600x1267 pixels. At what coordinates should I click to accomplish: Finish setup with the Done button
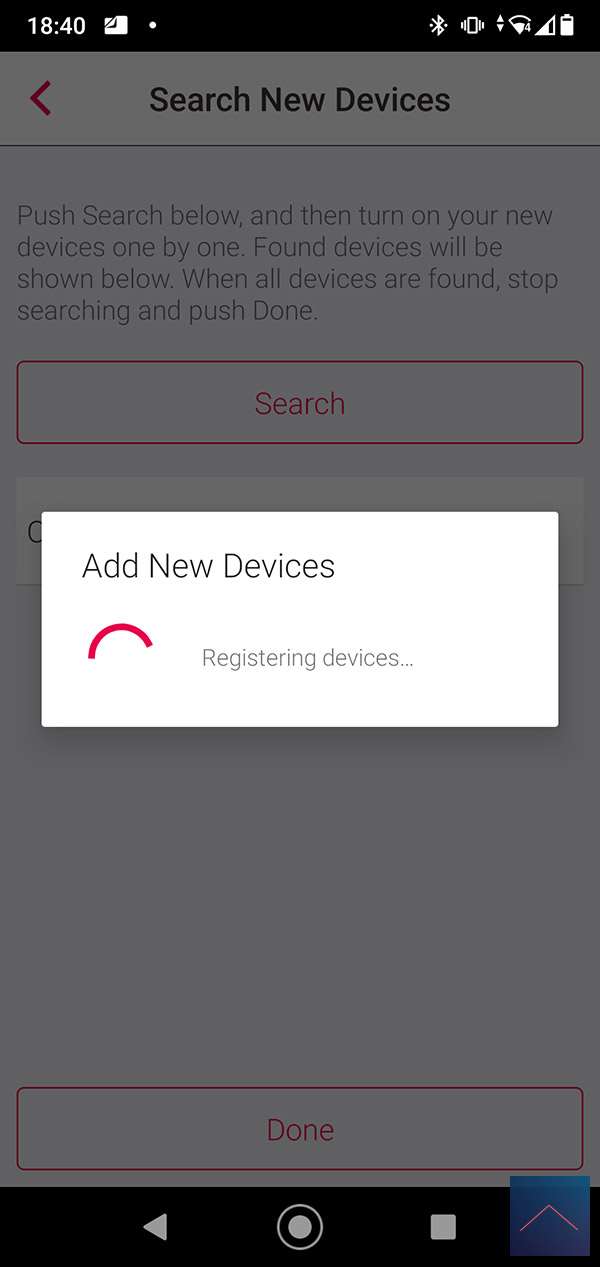300,1129
